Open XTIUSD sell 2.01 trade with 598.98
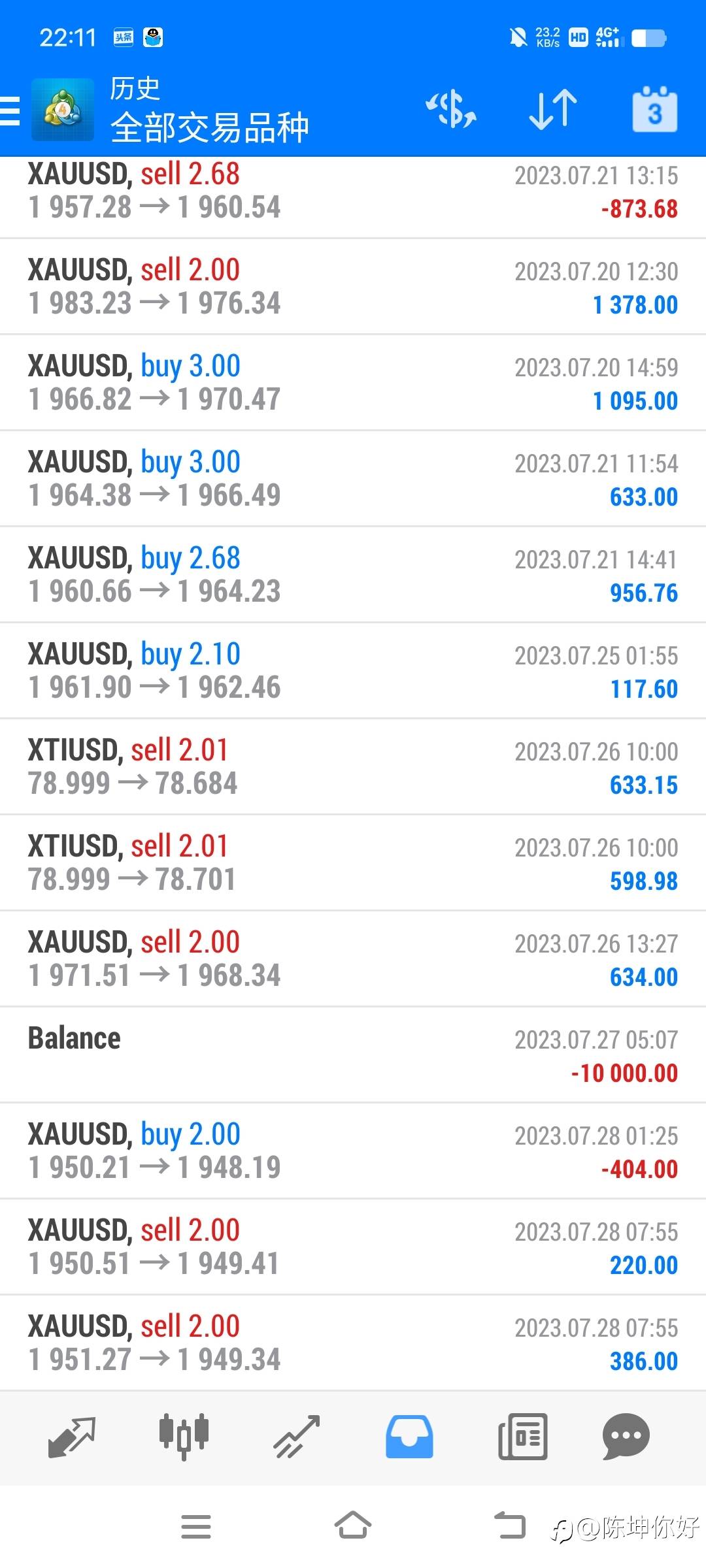Viewport: 706px width, 1568px height. (x=353, y=863)
